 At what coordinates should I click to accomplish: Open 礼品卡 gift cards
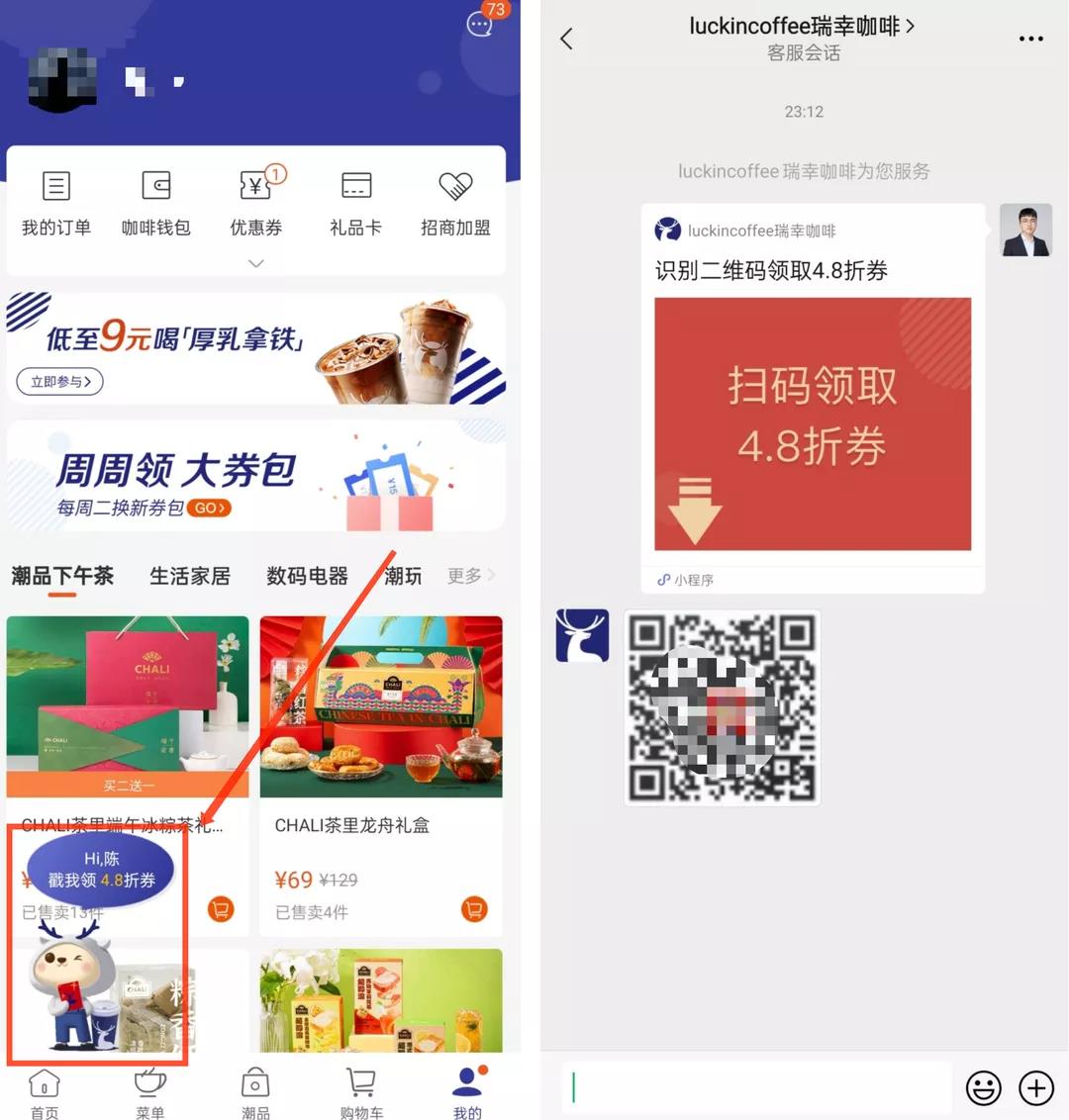pos(355,203)
